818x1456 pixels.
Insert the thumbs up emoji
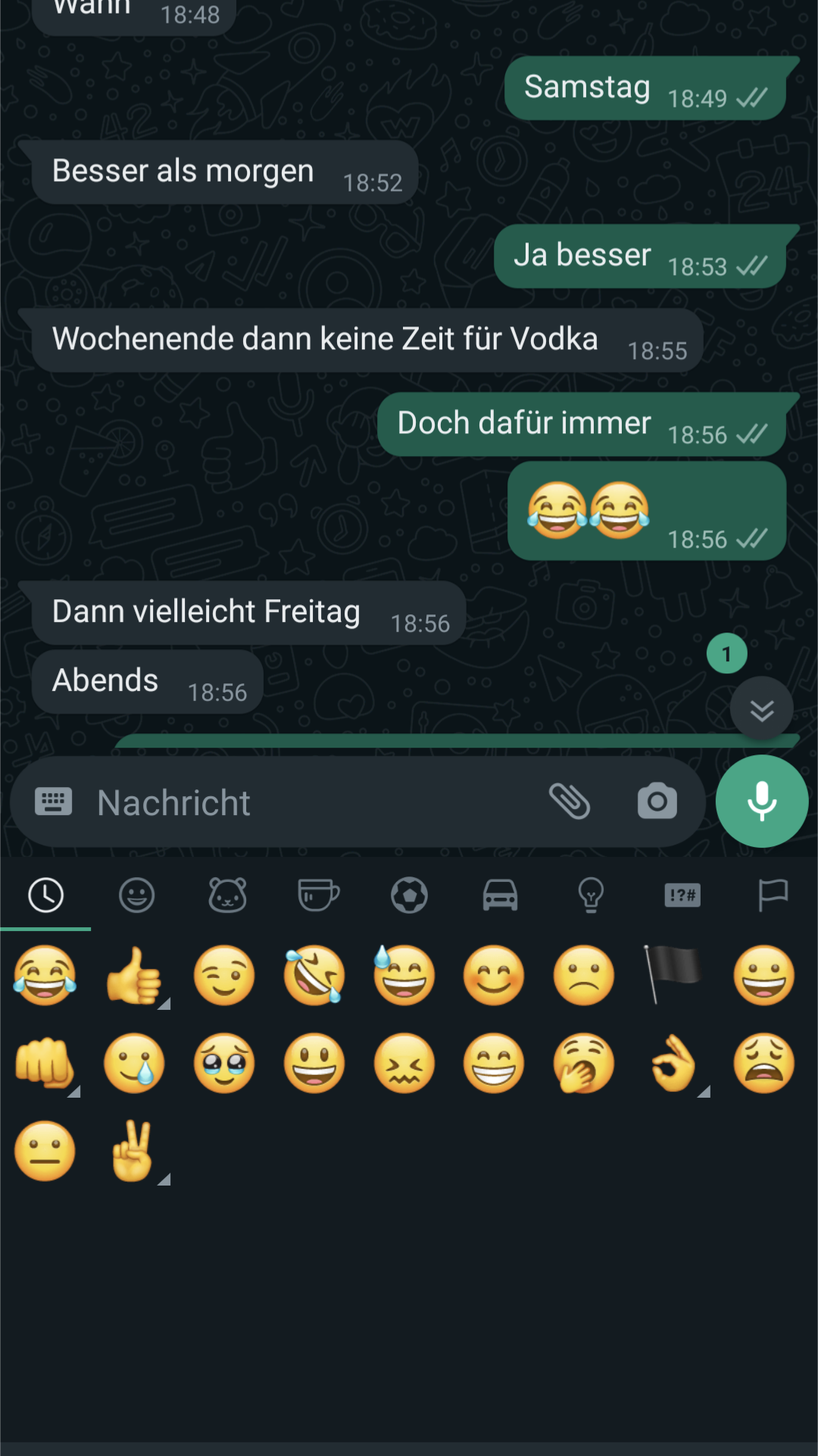point(135,976)
